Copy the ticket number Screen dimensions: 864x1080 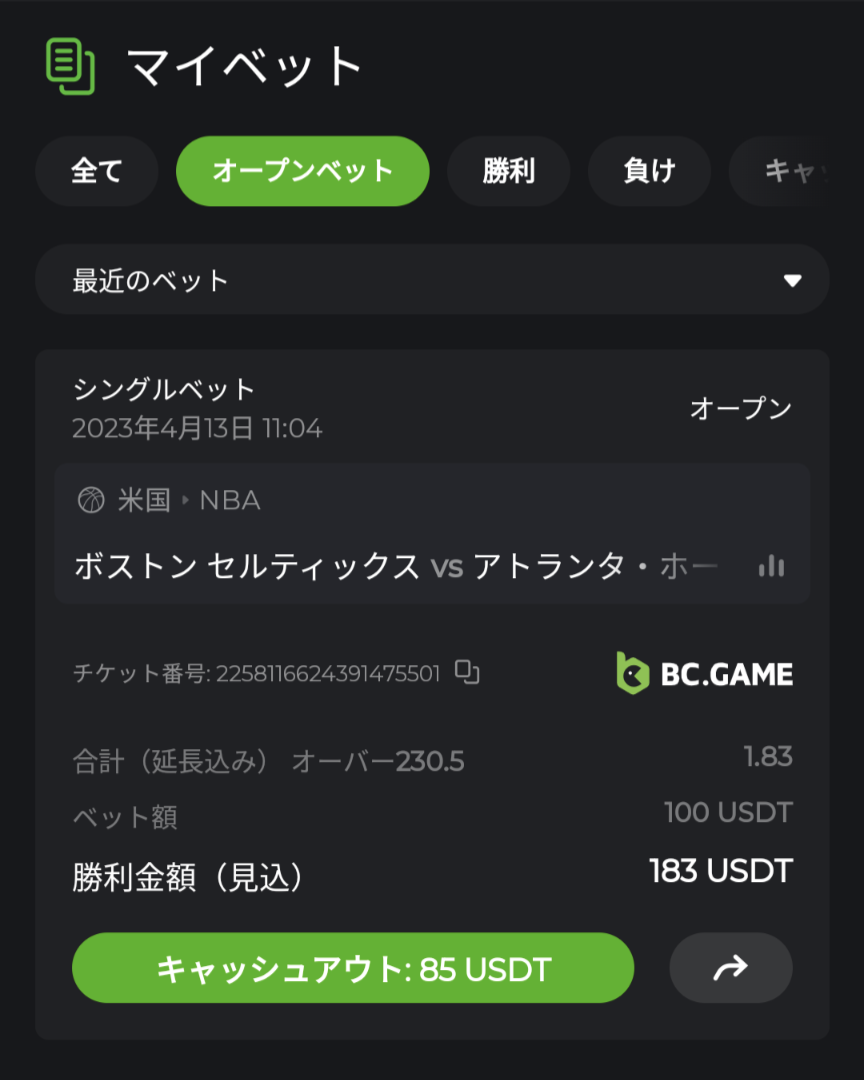(467, 673)
